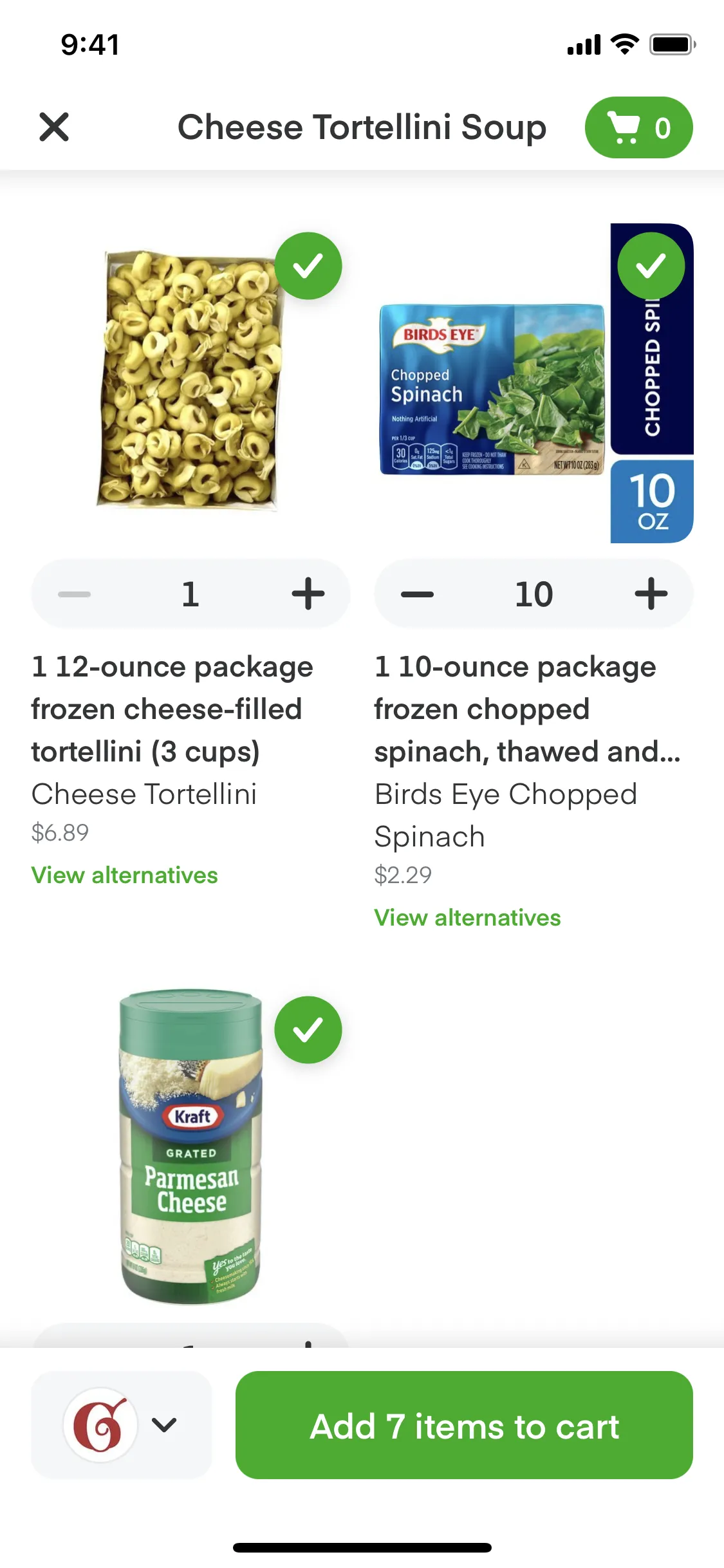View alternatives for Cheese Tortellini
The image size is (724, 1568).
[125, 875]
